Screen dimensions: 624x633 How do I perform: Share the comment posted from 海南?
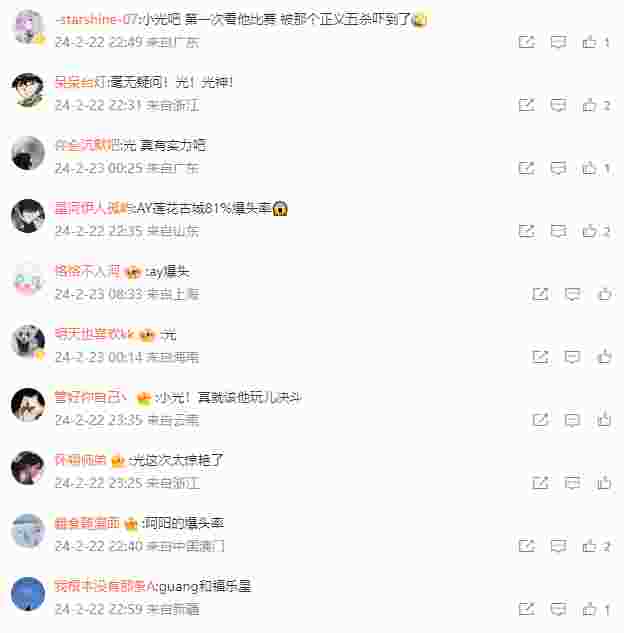click(540, 357)
